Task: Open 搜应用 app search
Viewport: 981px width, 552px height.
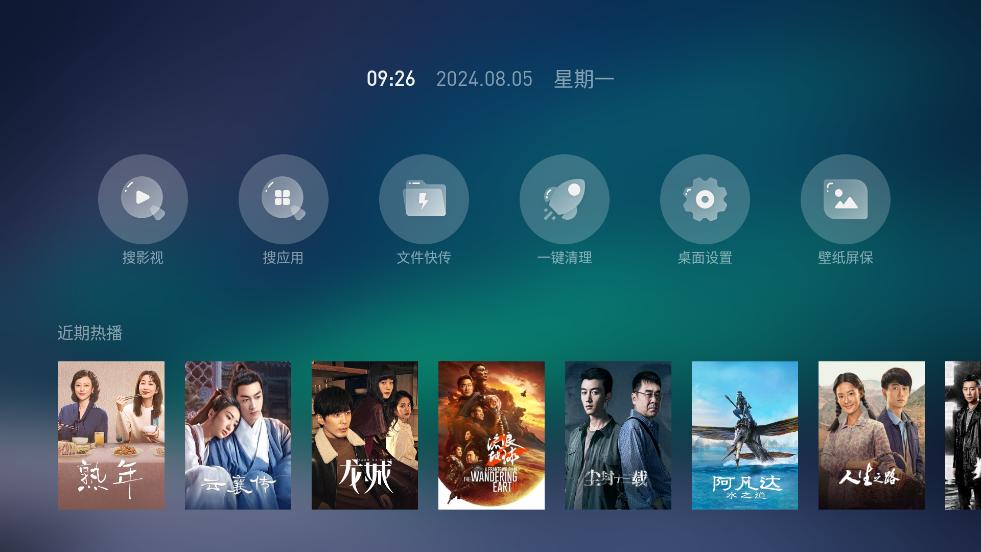Action: (283, 199)
